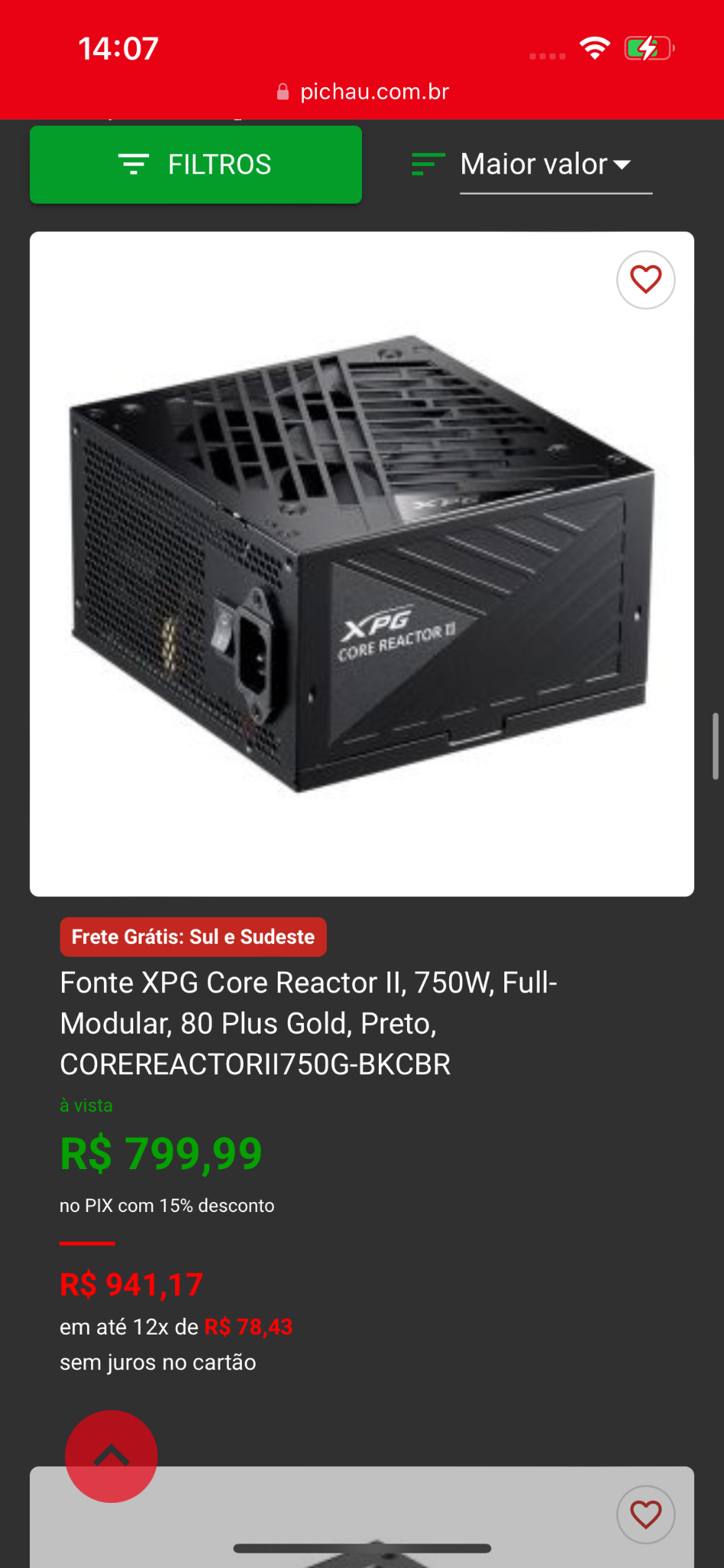Tap the pichau.com.br address bar
This screenshot has height=1568, width=724.
tap(362, 92)
